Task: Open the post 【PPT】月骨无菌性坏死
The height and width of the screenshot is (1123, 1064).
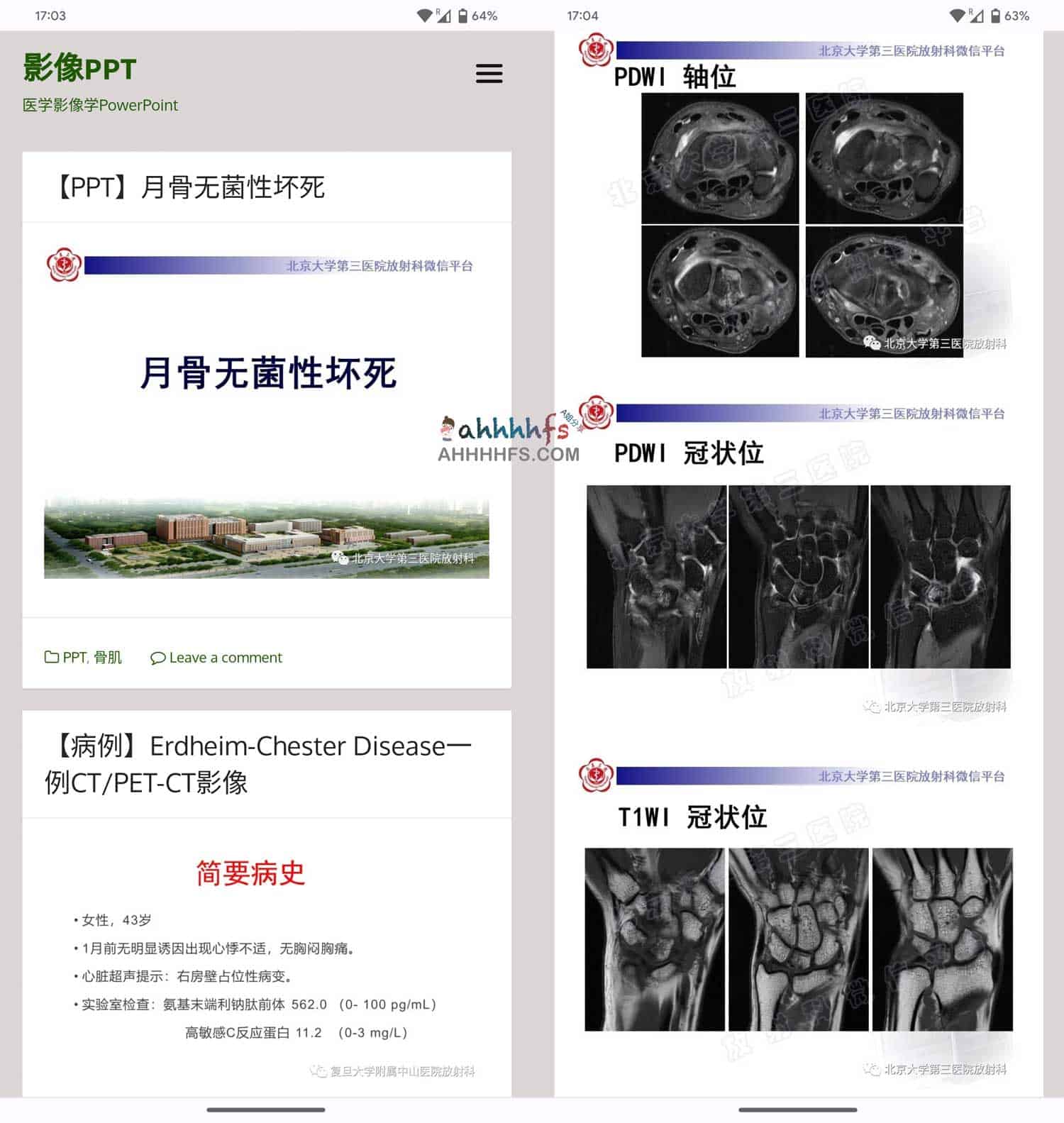Action: click(x=190, y=188)
